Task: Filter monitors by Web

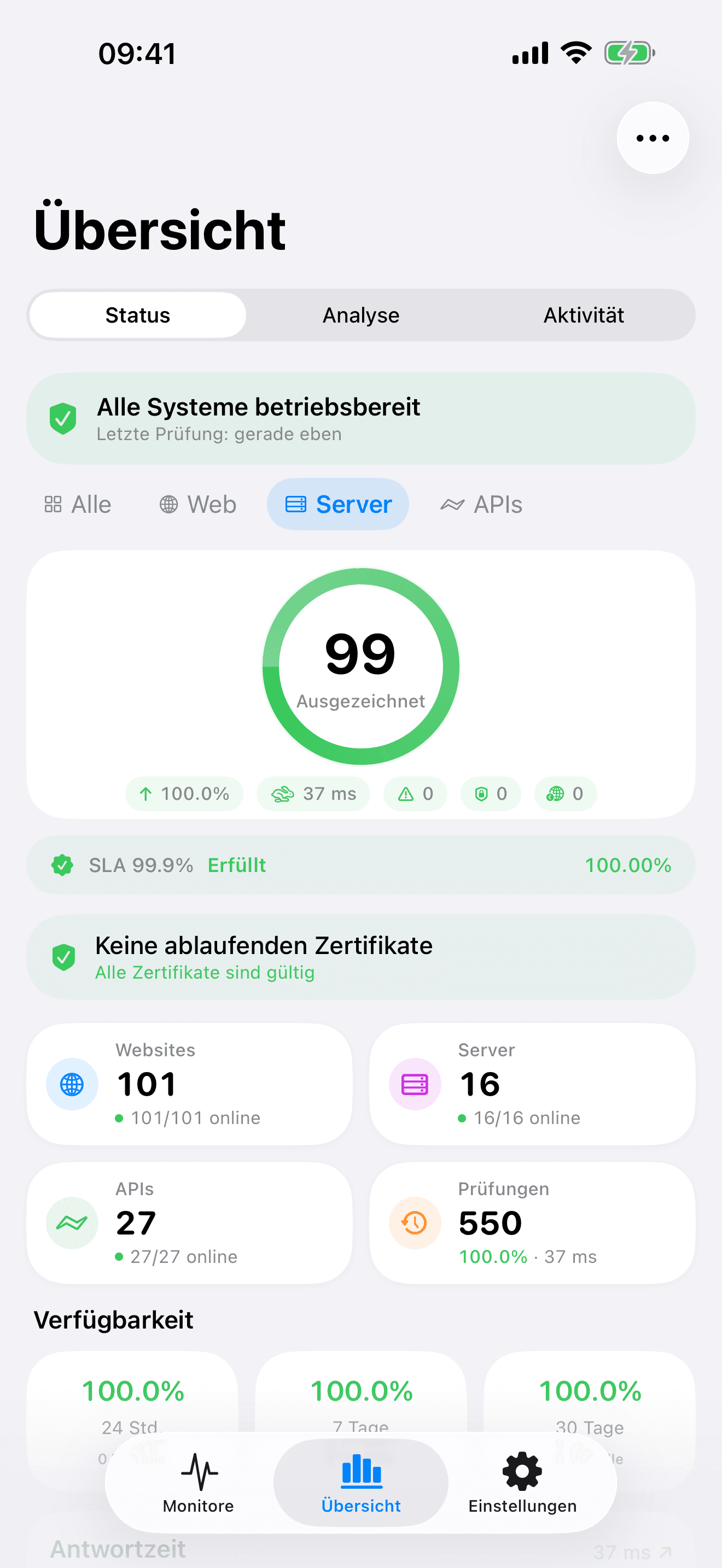Action: click(198, 505)
